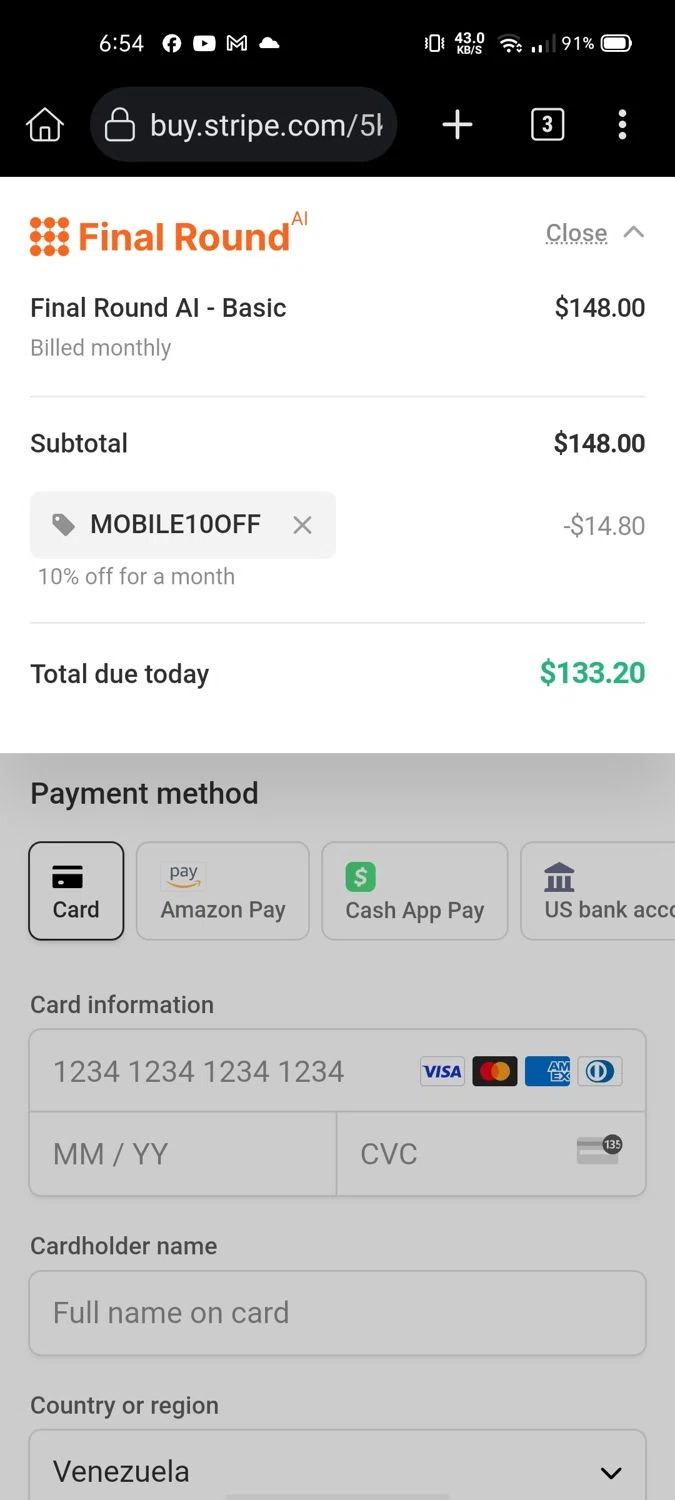Pick US bank account payment
Viewport: 675px width, 1500px height.
tap(600, 891)
